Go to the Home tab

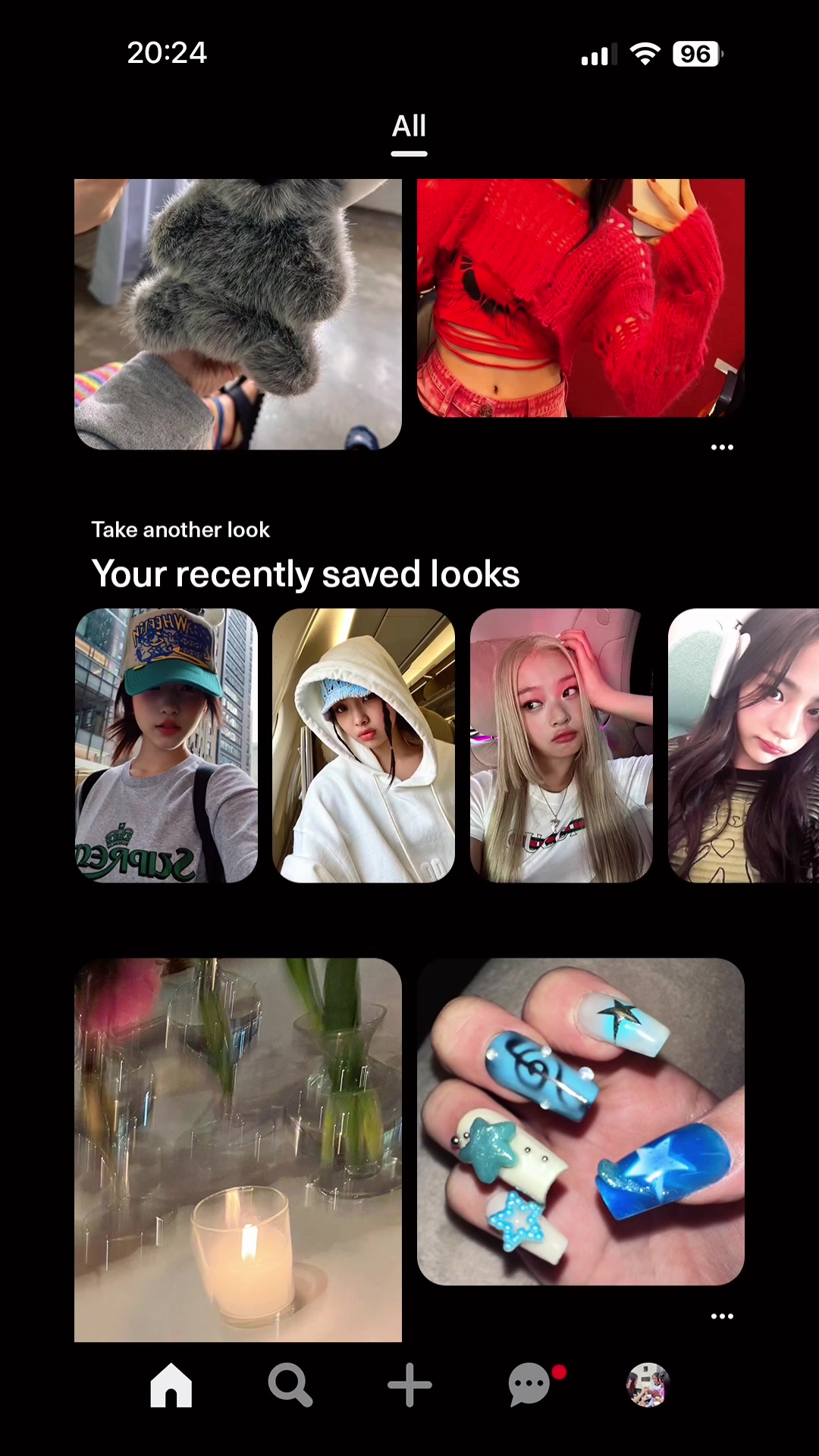[171, 1385]
